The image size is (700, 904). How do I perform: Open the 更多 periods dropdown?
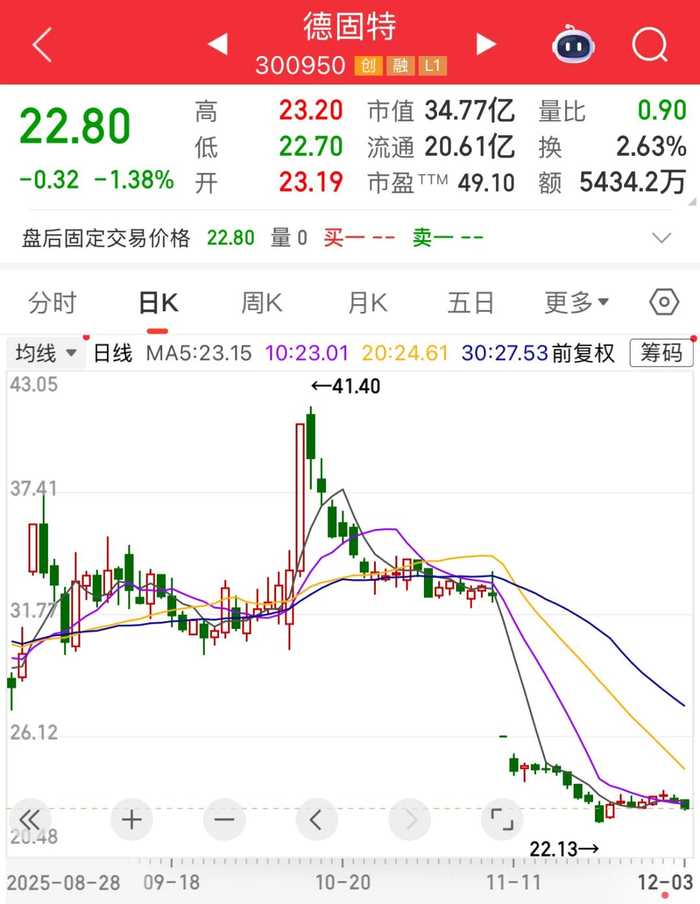point(576,303)
